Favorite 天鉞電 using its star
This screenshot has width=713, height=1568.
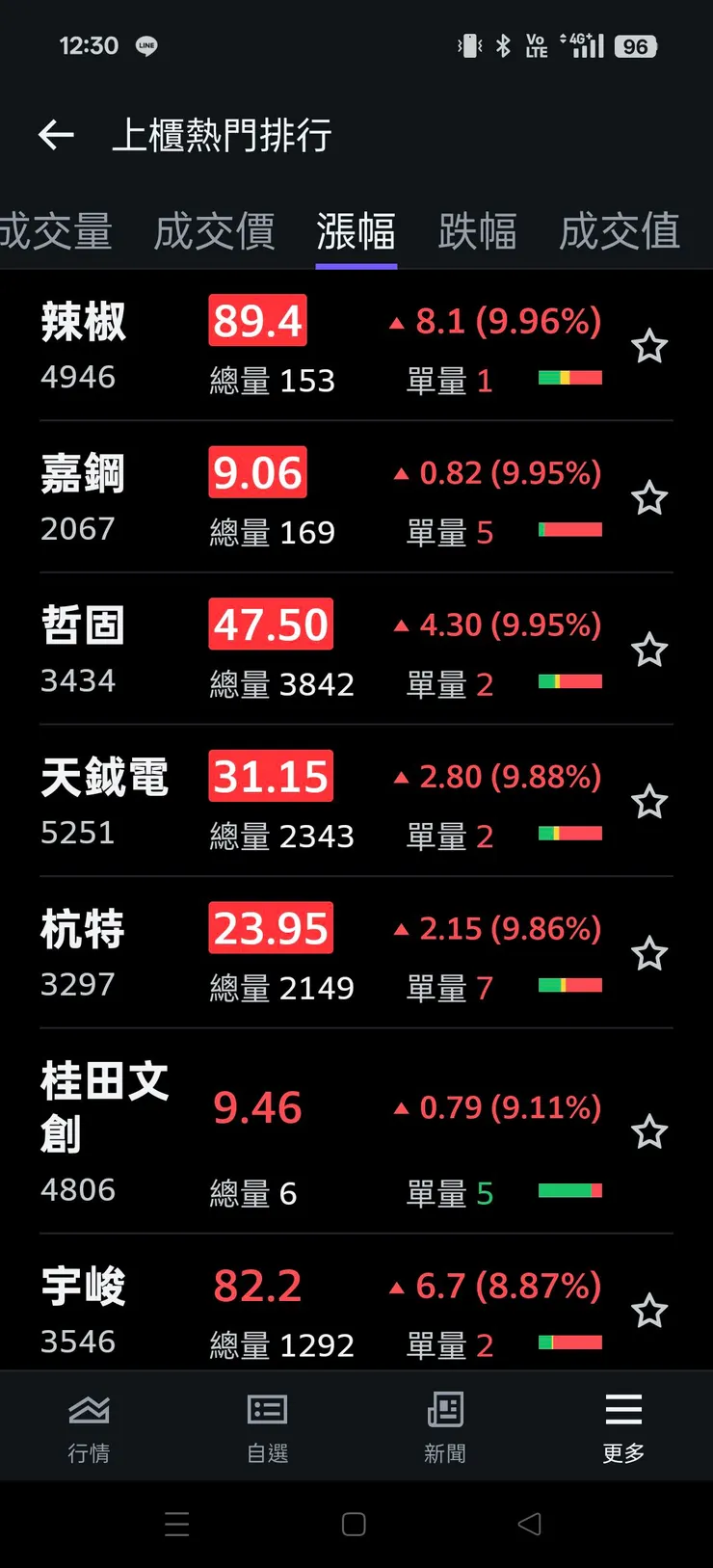(x=649, y=802)
